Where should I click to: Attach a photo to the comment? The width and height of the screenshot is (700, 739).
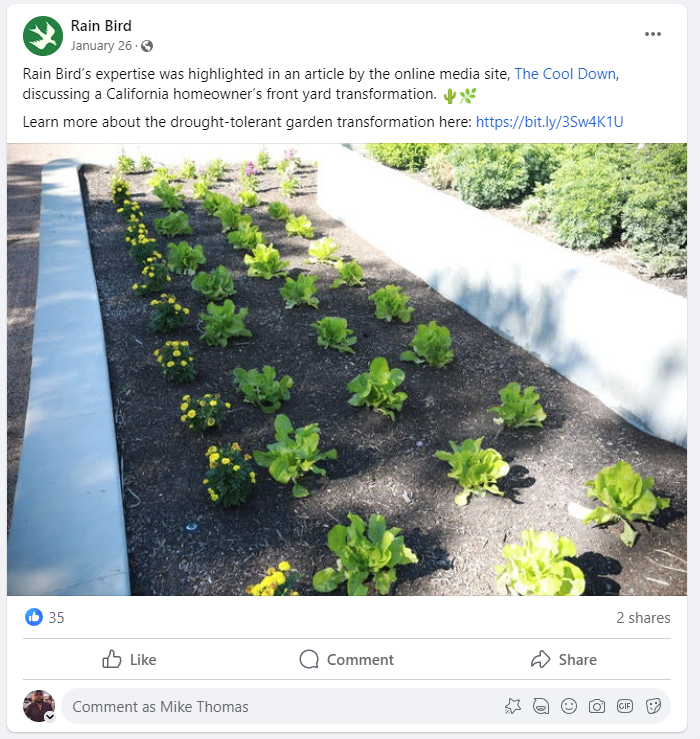[x=597, y=706]
